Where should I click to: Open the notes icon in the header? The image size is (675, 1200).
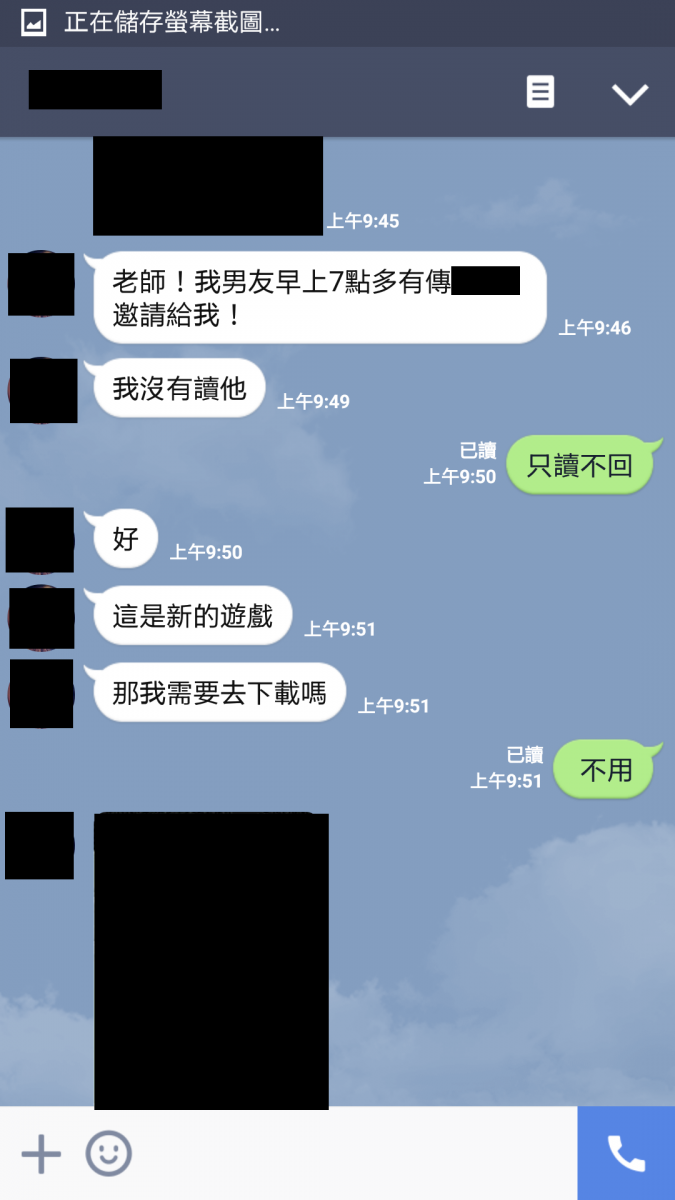pyautogui.click(x=540, y=92)
